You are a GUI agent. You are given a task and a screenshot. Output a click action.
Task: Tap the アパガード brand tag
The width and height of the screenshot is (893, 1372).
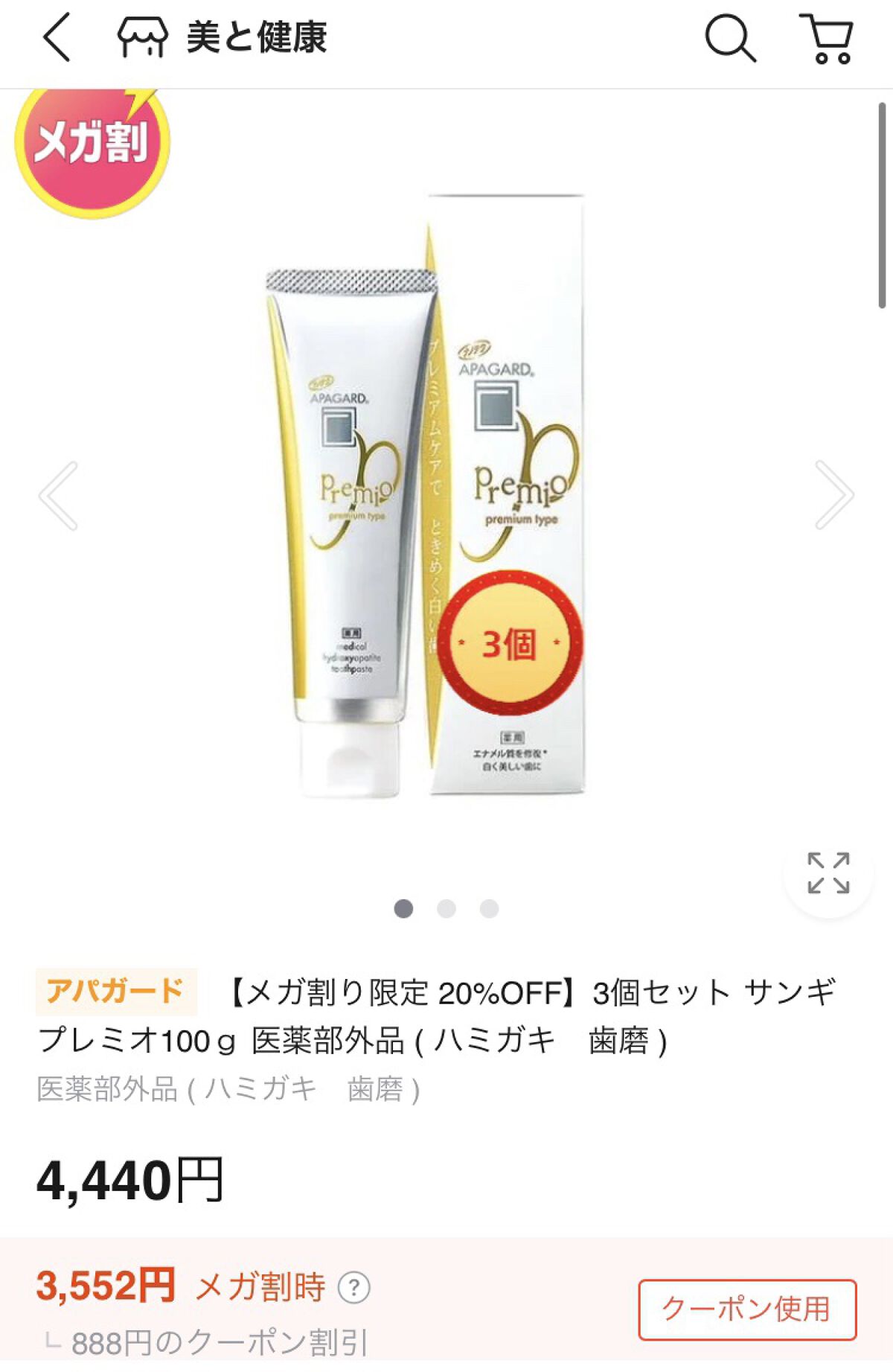click(116, 992)
